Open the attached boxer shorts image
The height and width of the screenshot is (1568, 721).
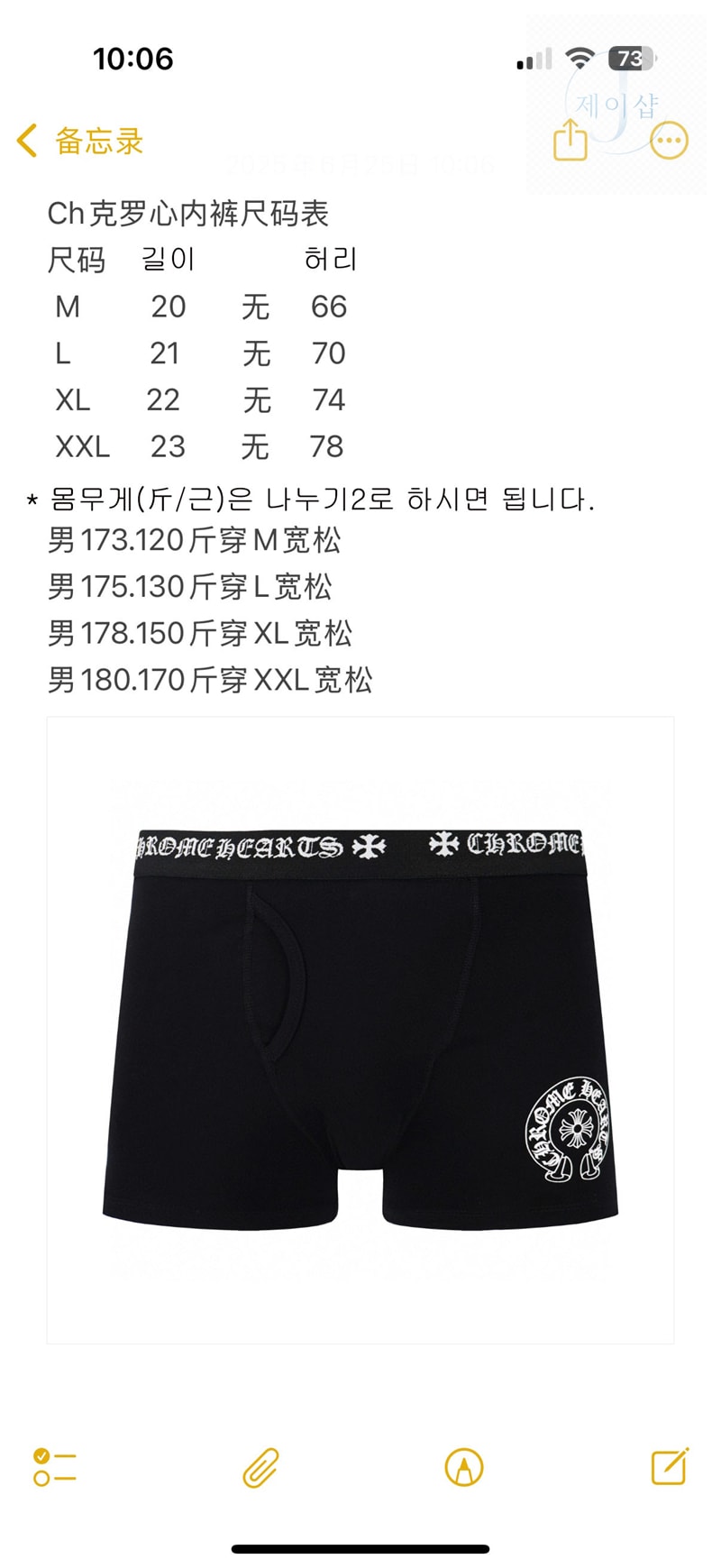(360, 1030)
